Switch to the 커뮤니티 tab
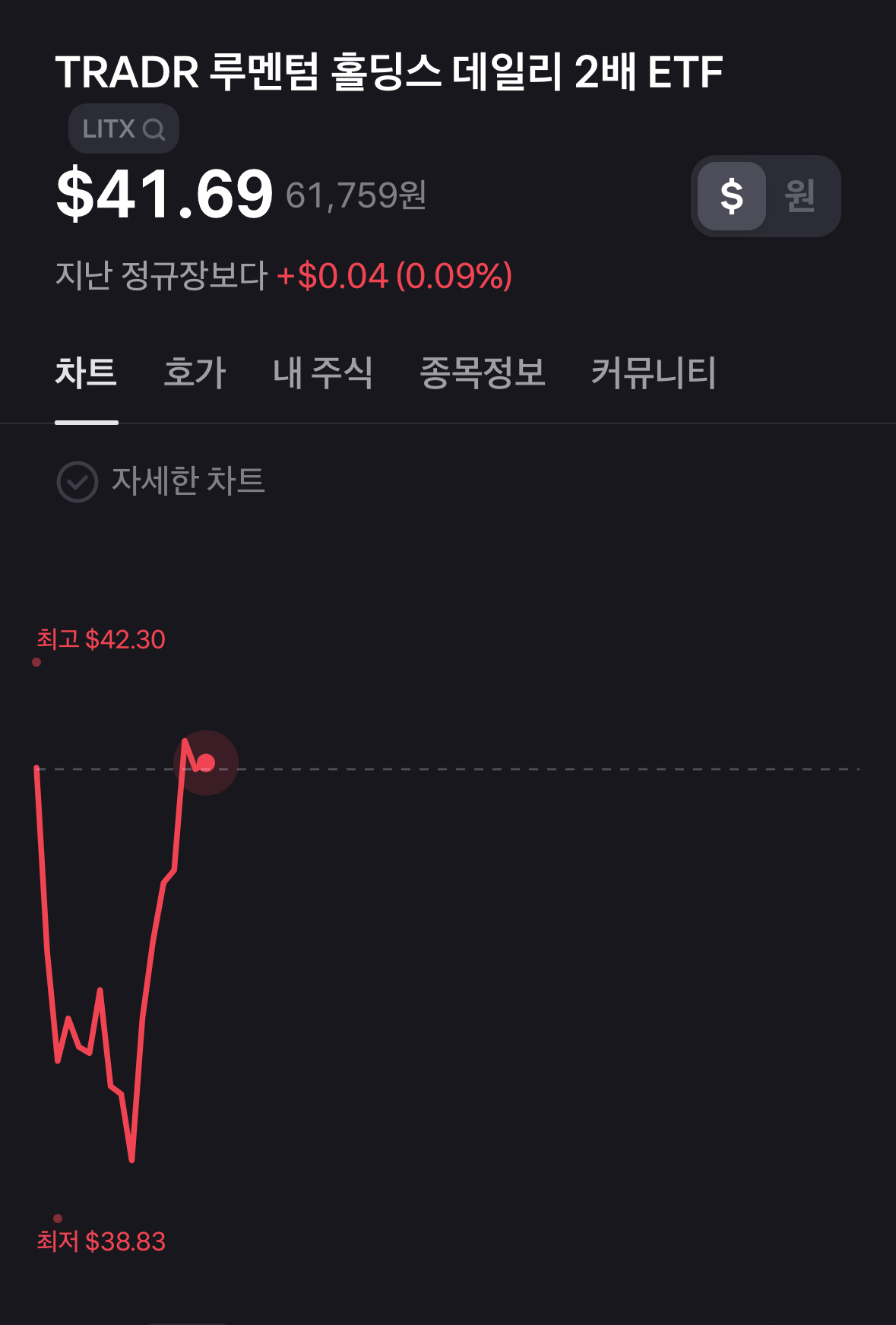 654,372
